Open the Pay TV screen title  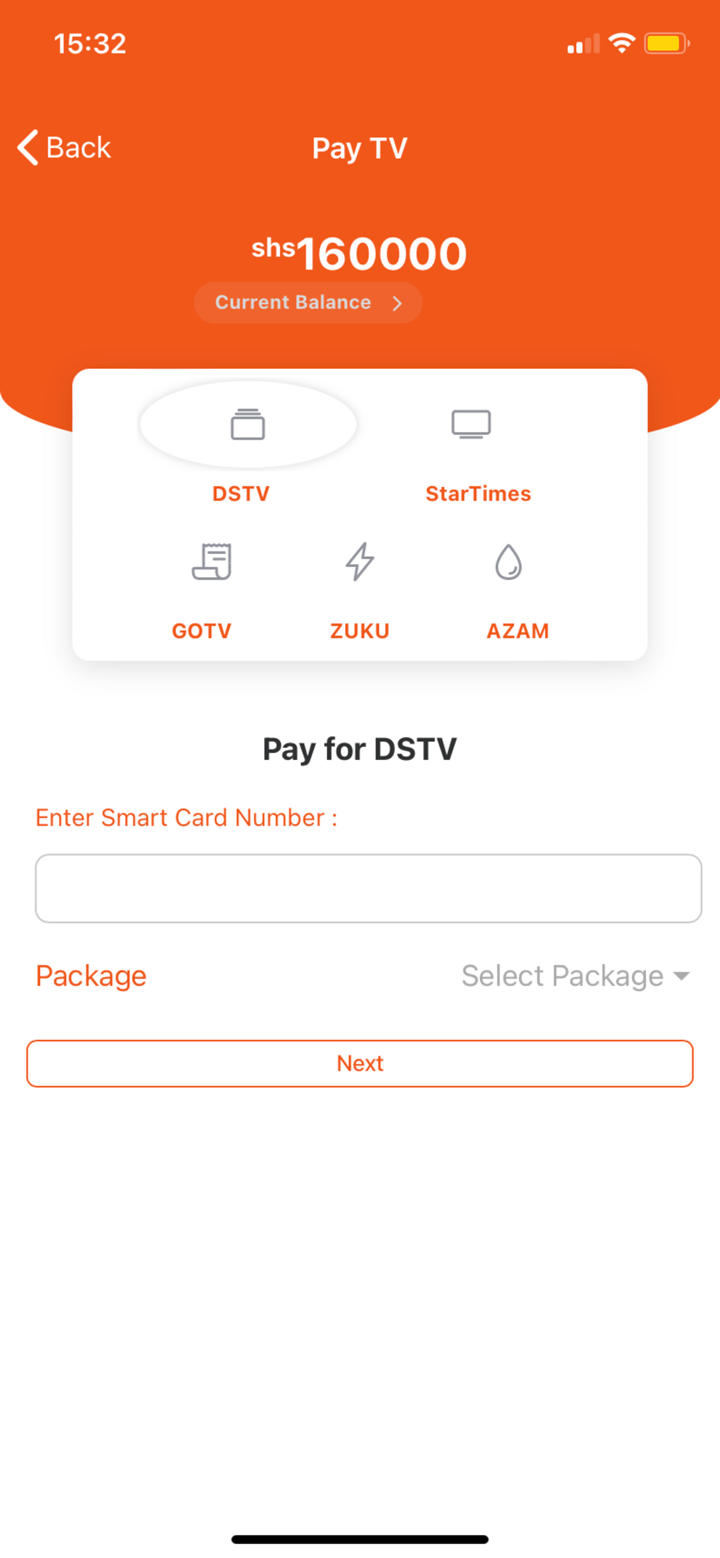359,147
